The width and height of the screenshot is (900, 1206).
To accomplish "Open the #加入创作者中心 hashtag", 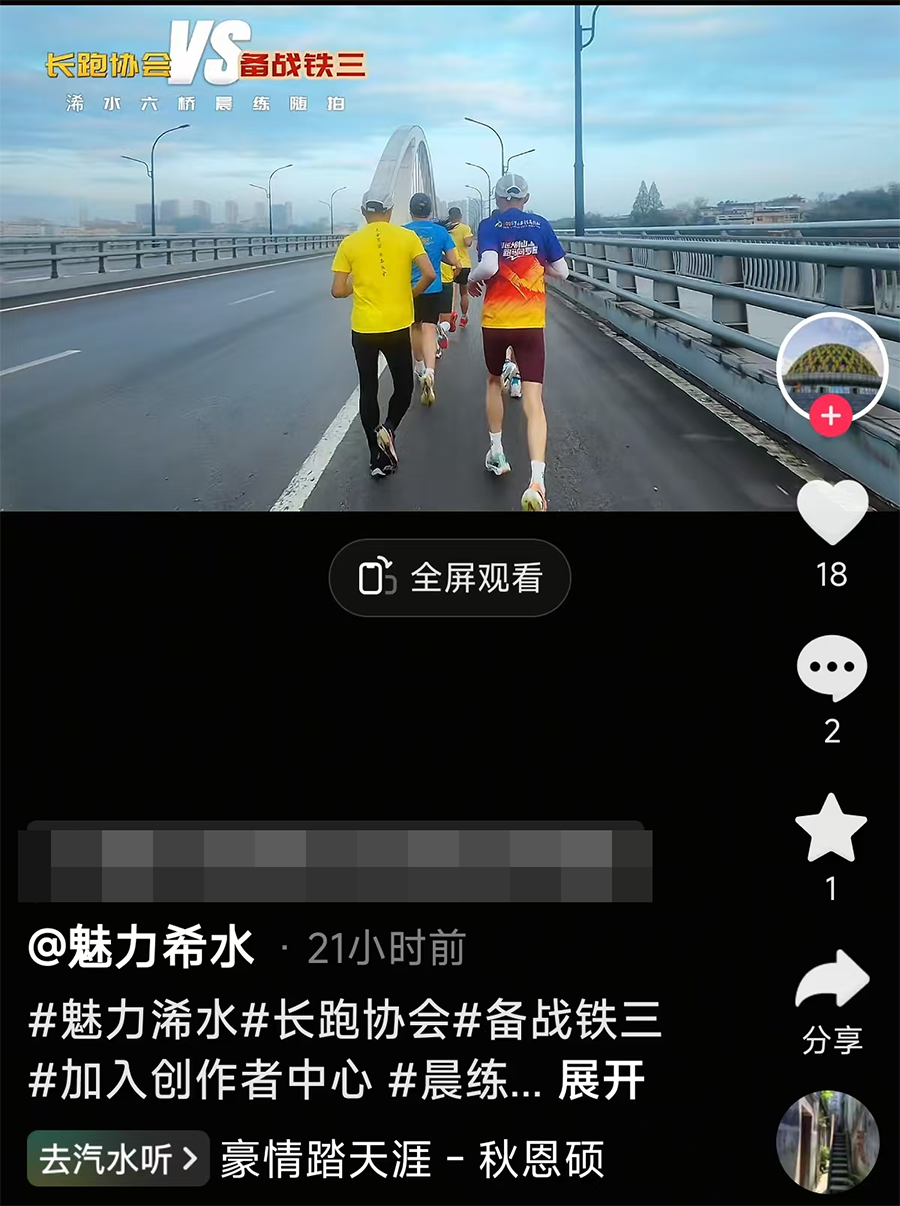I will pyautogui.click(x=201, y=1081).
